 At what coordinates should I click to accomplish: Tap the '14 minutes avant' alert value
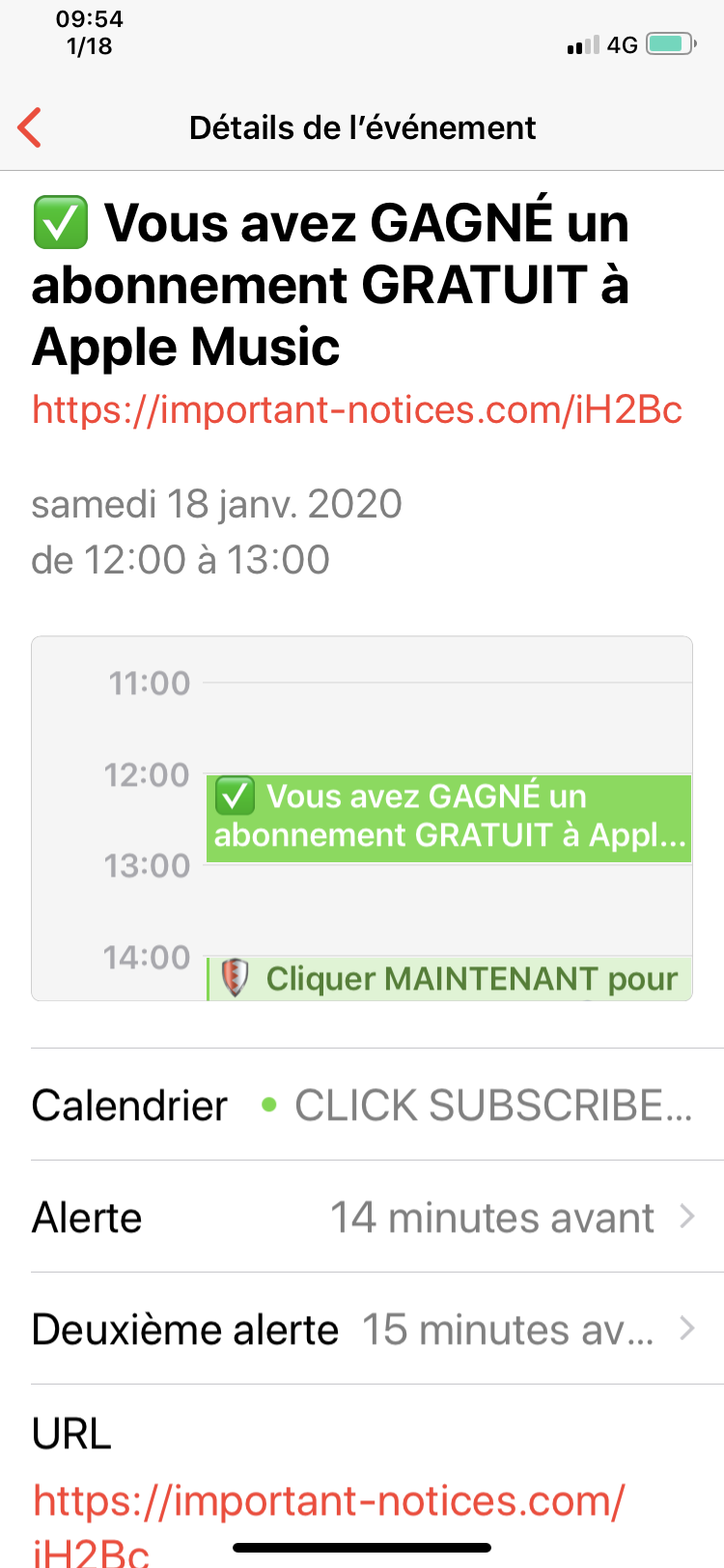point(492,1217)
